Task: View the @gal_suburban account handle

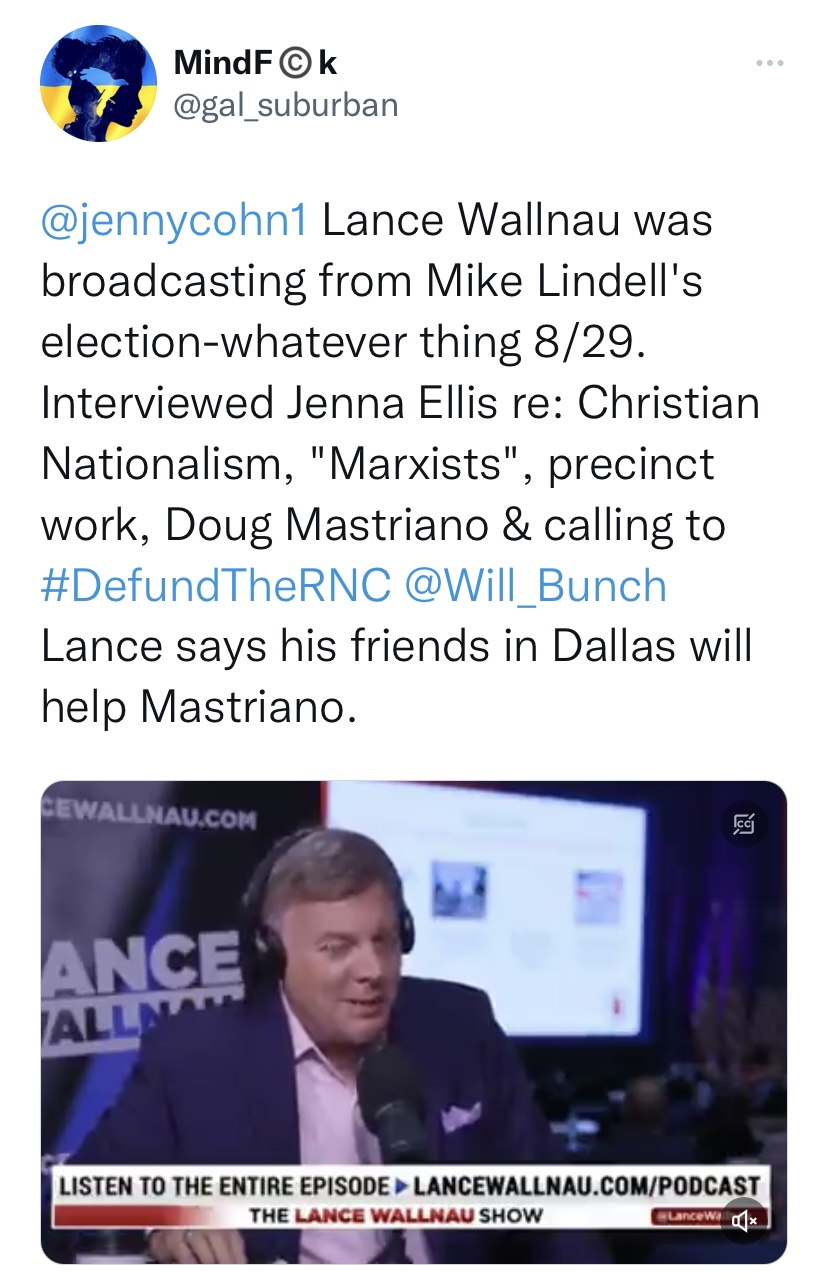Action: click(286, 104)
